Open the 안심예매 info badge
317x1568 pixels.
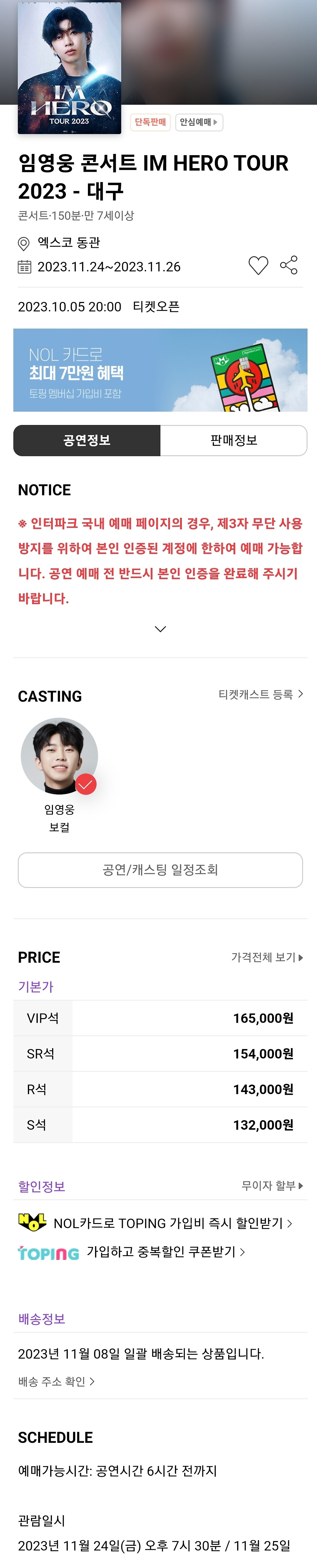coord(199,122)
